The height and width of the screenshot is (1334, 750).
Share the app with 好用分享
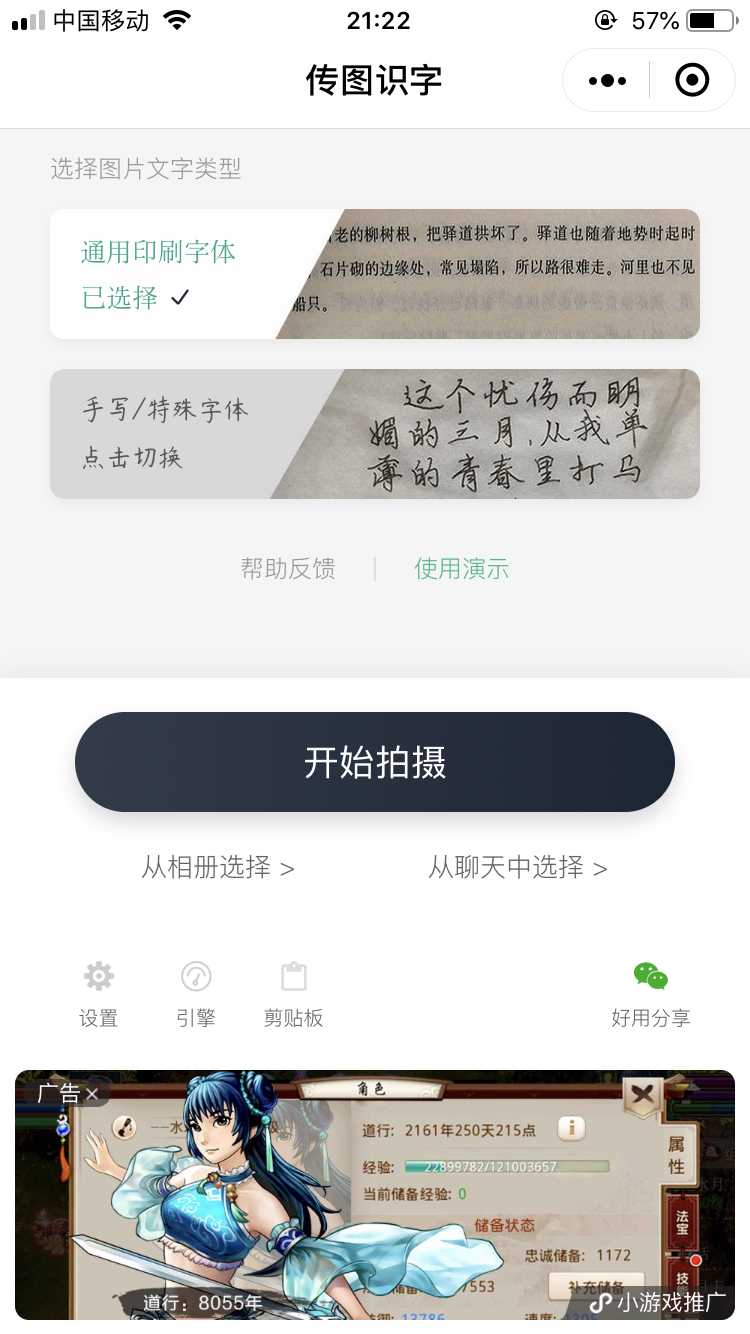(650, 993)
